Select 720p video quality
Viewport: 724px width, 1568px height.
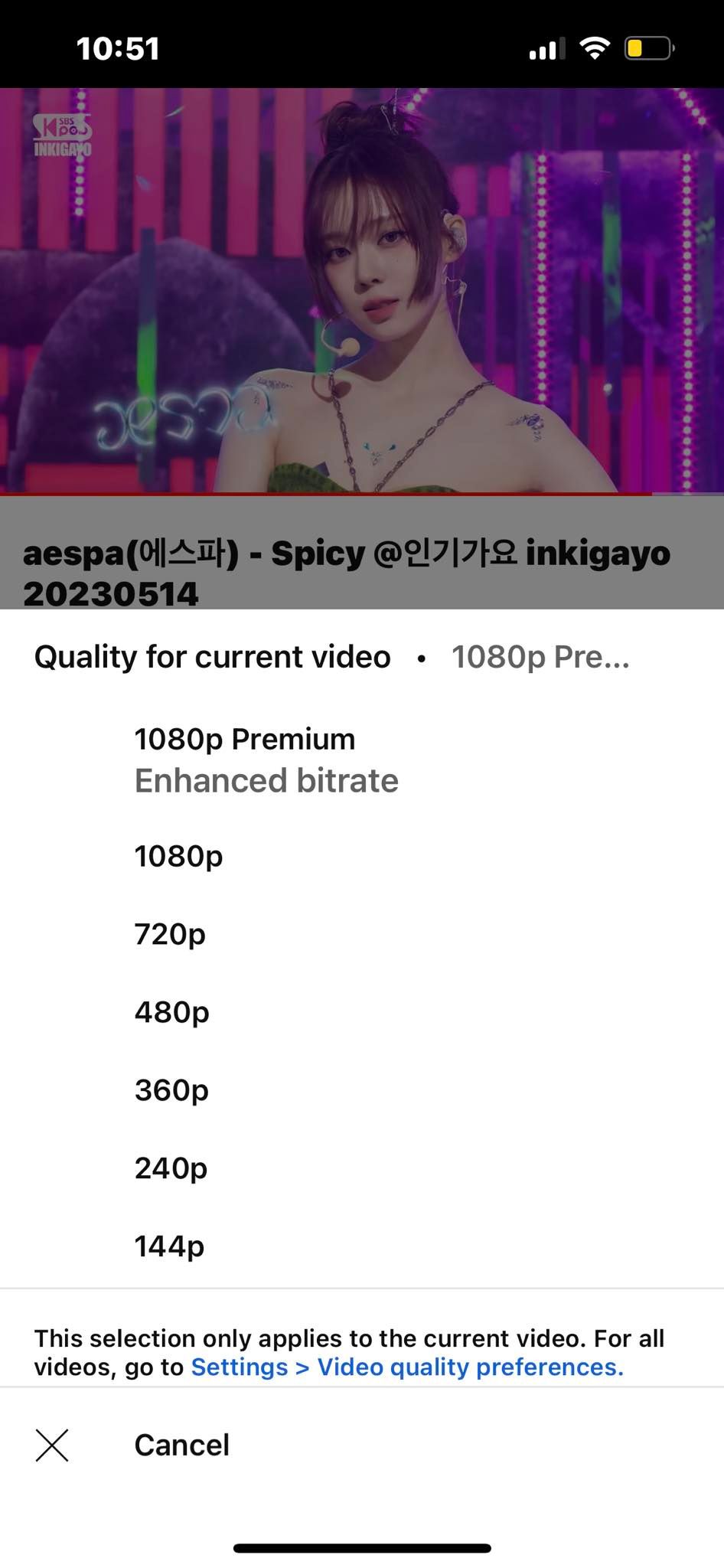pos(170,934)
